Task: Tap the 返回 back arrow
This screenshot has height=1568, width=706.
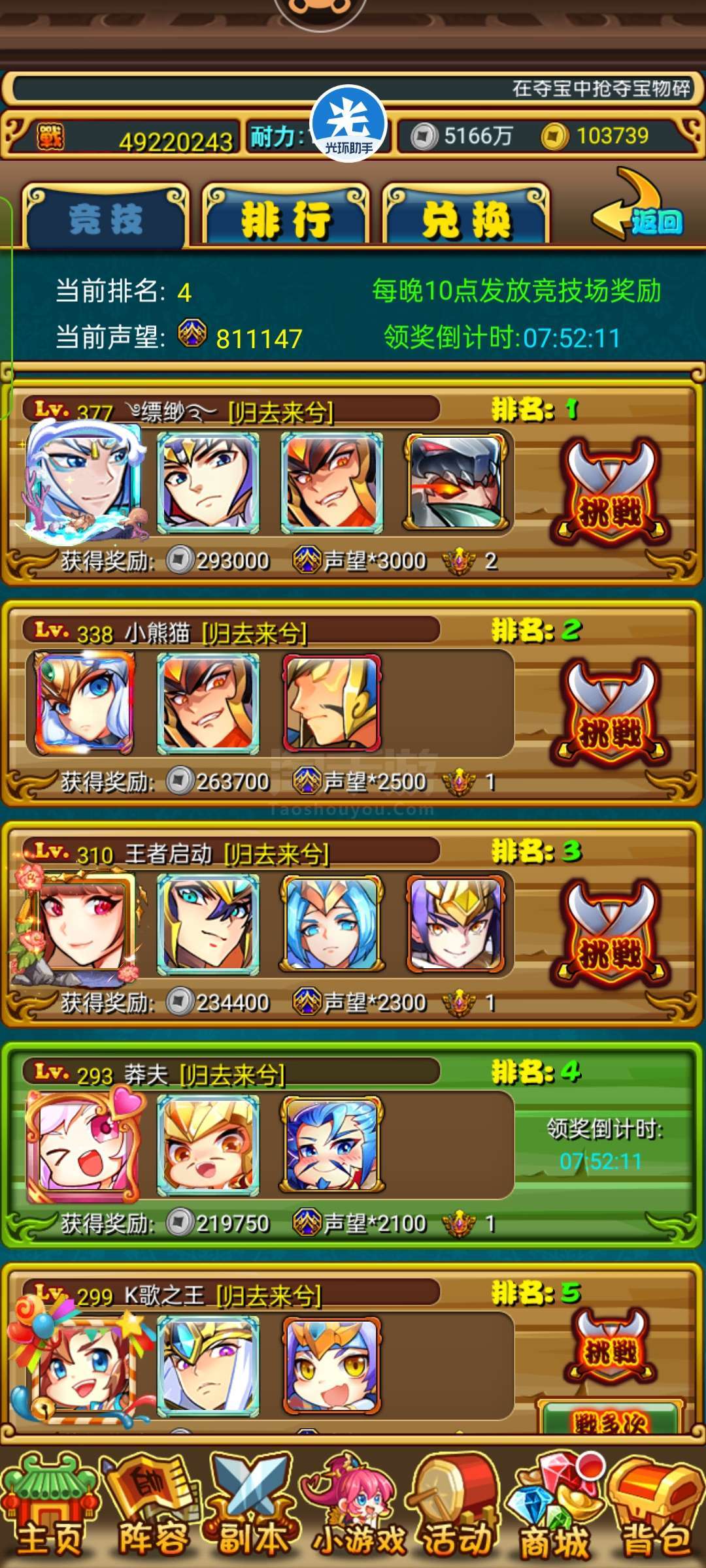Action: pyautogui.click(x=639, y=206)
